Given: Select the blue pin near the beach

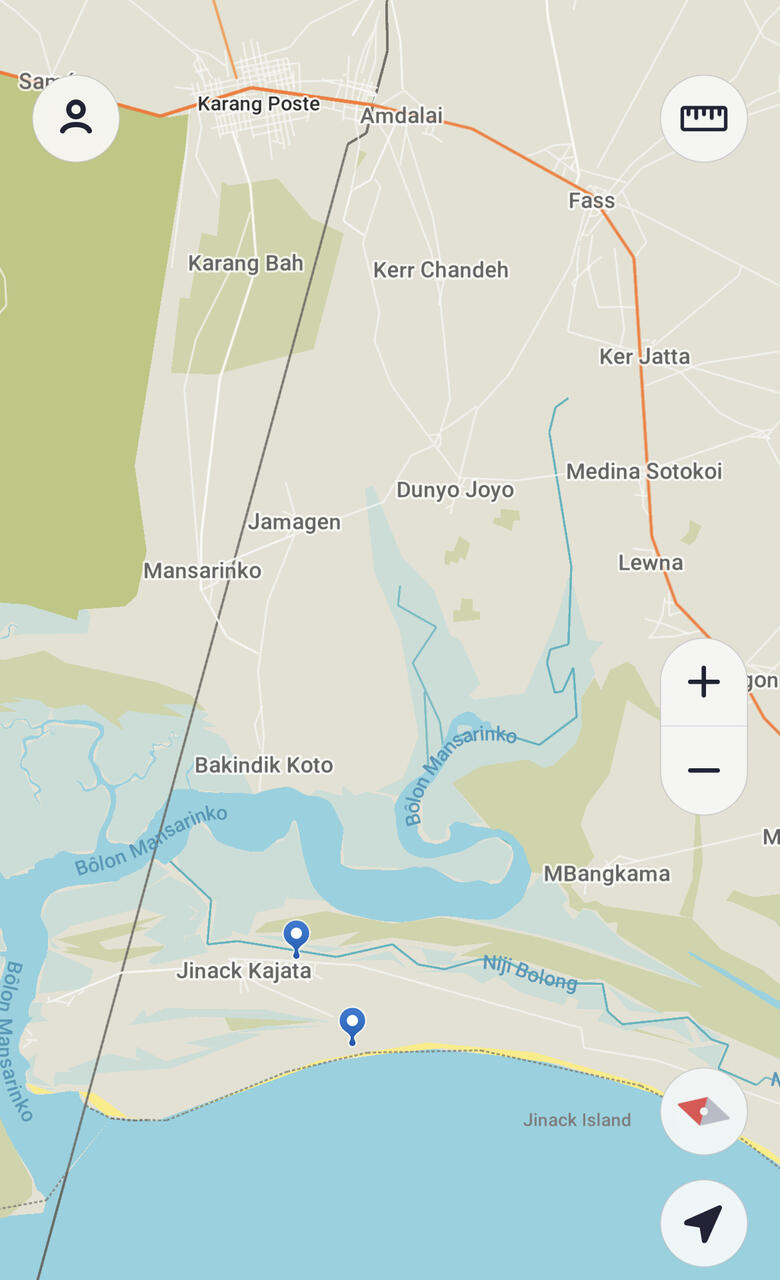Looking at the screenshot, I should coord(352,1025).
